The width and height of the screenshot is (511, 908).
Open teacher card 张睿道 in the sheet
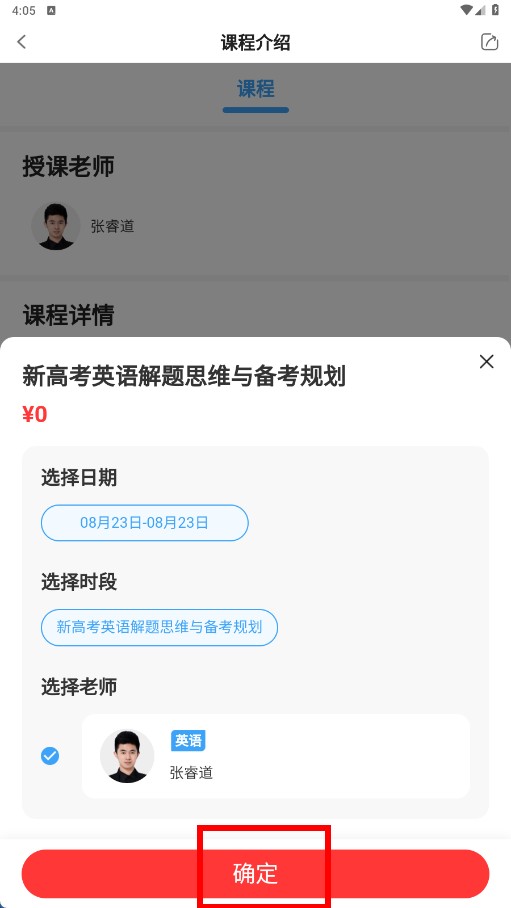(x=276, y=756)
